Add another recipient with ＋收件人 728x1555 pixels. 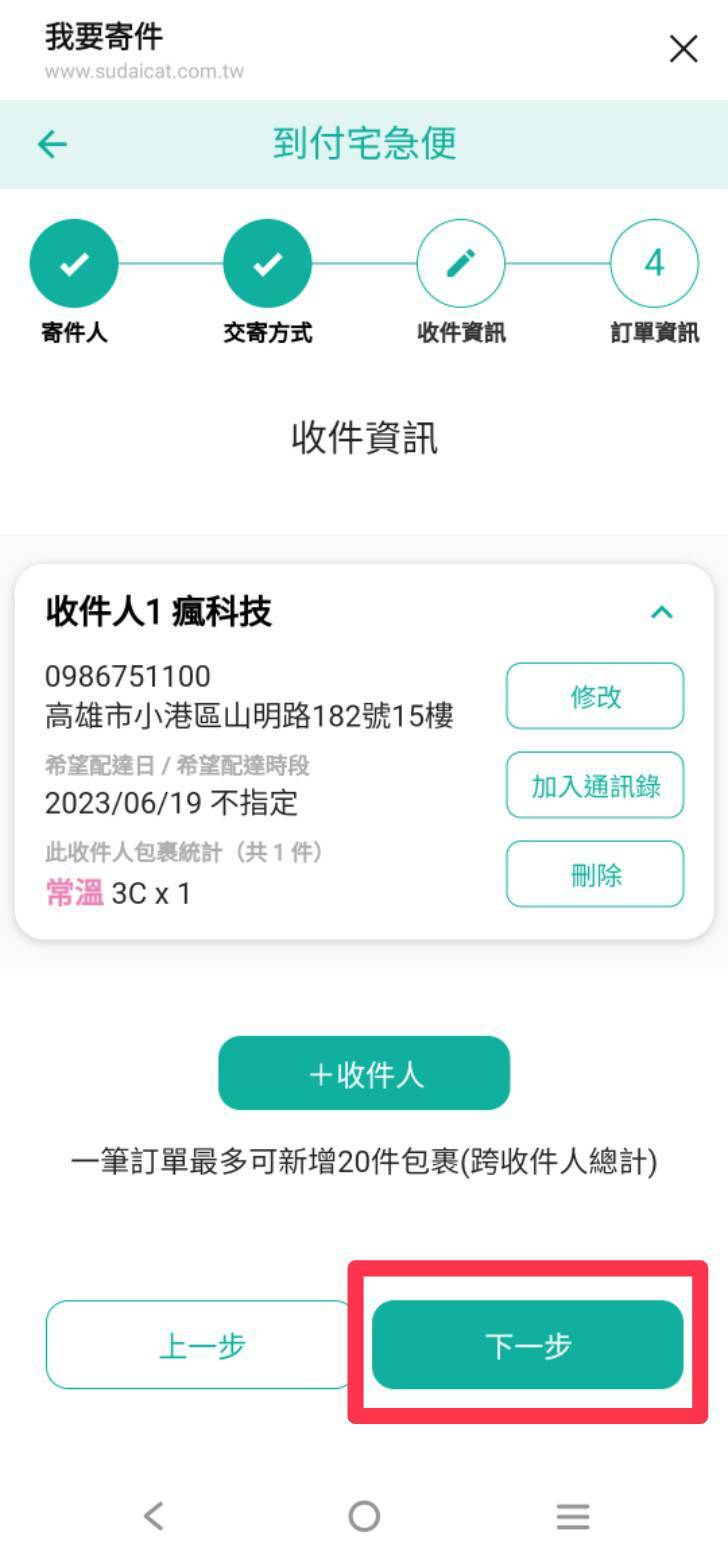coord(364,1073)
